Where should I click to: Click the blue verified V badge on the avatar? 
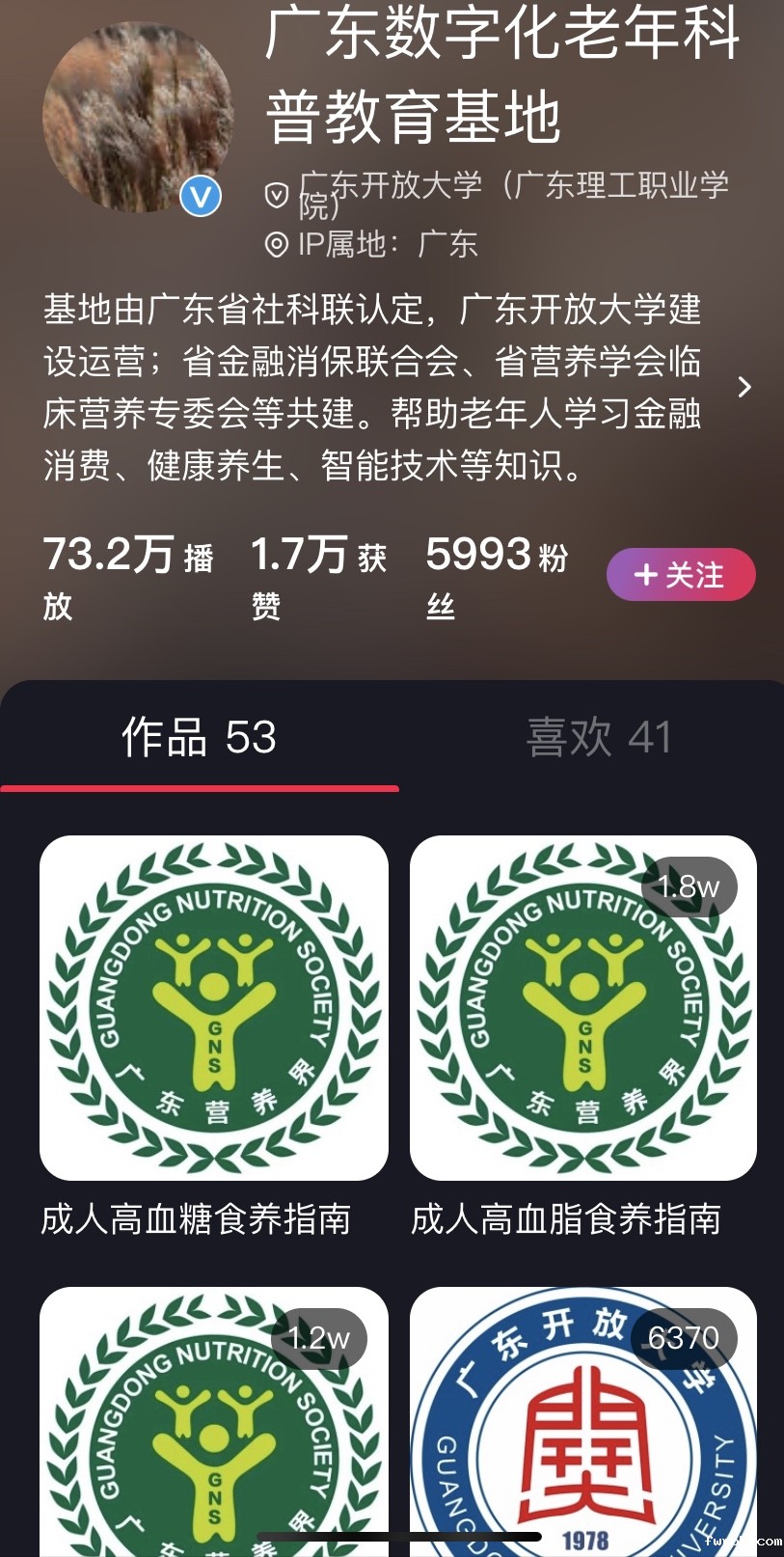pos(200,197)
